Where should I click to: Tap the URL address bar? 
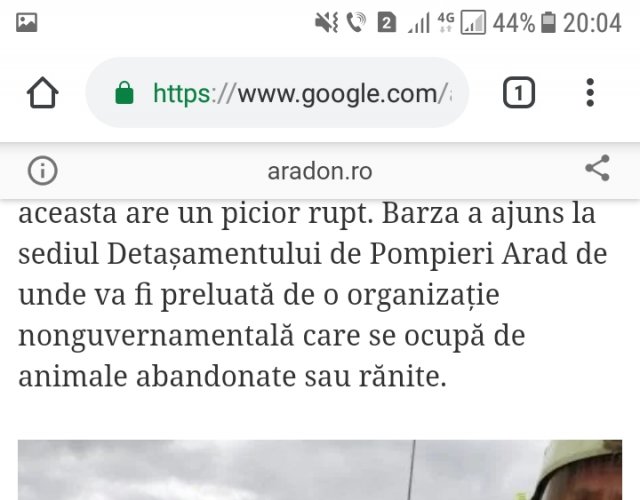[x=290, y=93]
